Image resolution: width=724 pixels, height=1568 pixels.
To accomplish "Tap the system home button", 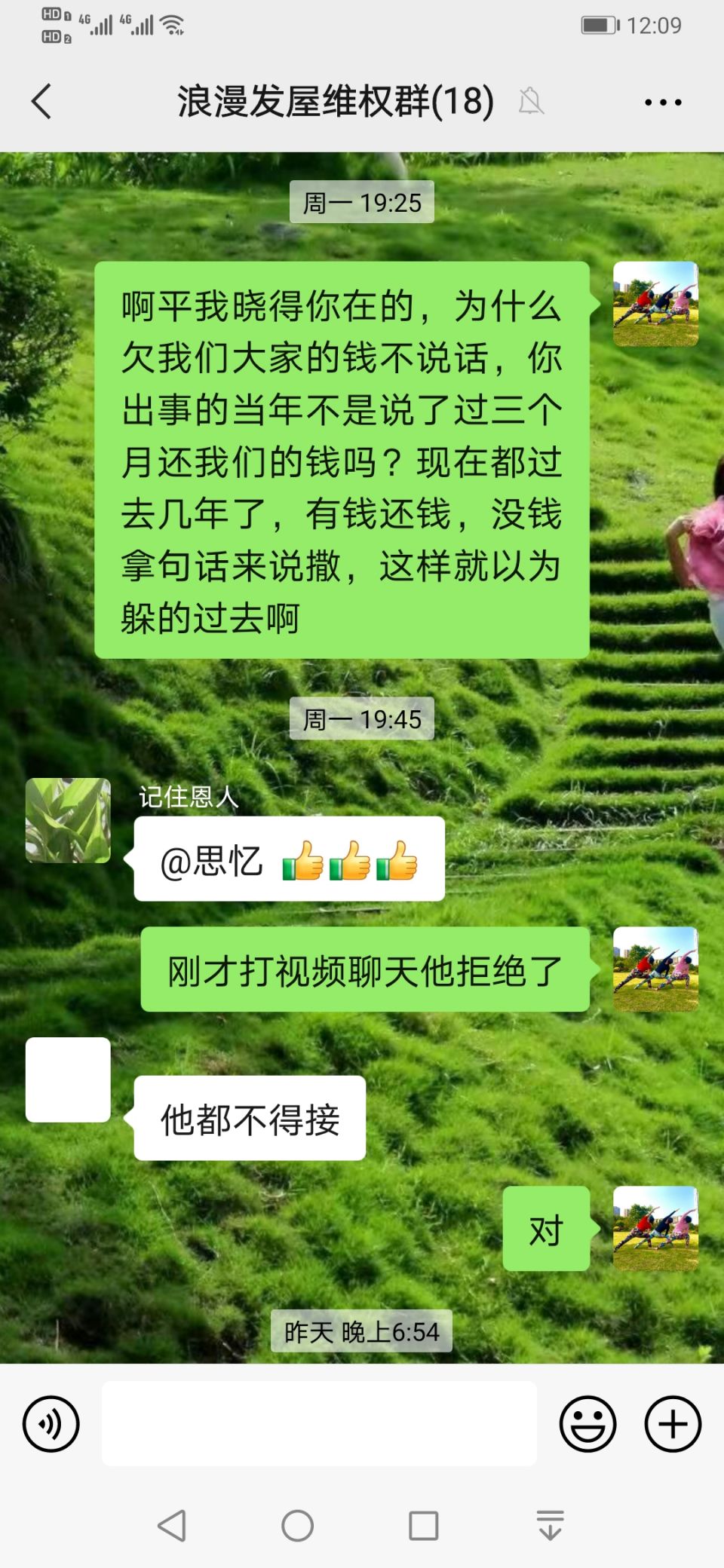I will (297, 1526).
